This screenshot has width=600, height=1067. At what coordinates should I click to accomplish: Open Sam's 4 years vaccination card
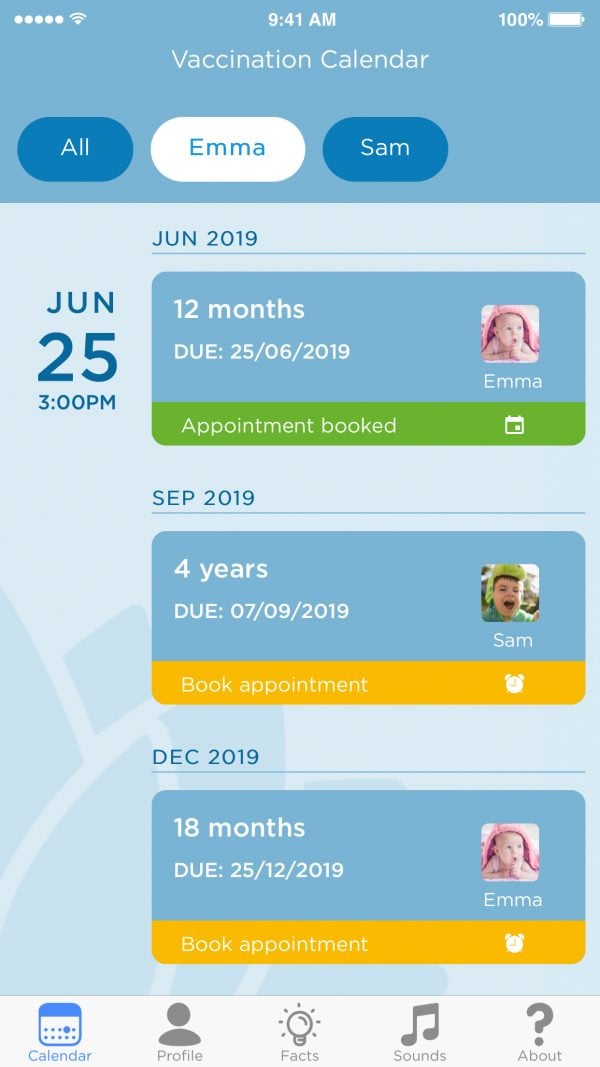point(368,597)
